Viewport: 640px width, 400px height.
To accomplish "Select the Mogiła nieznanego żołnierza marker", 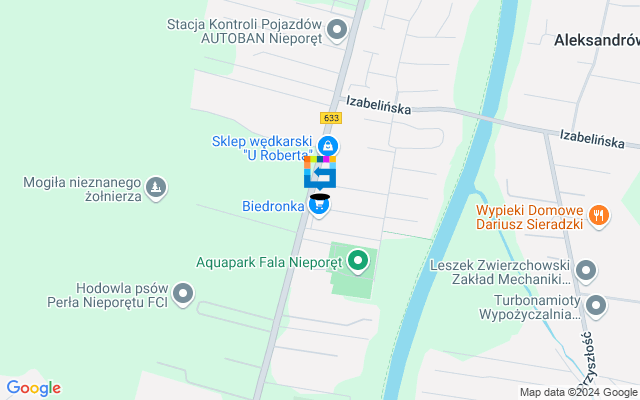I will (156, 187).
